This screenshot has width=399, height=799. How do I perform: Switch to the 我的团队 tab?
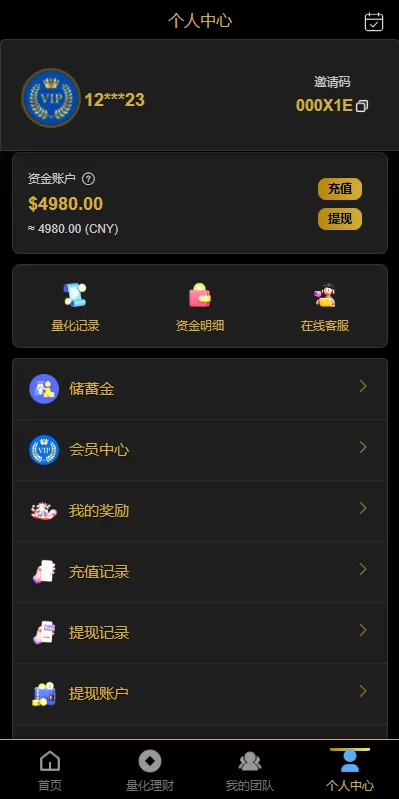coord(250,770)
